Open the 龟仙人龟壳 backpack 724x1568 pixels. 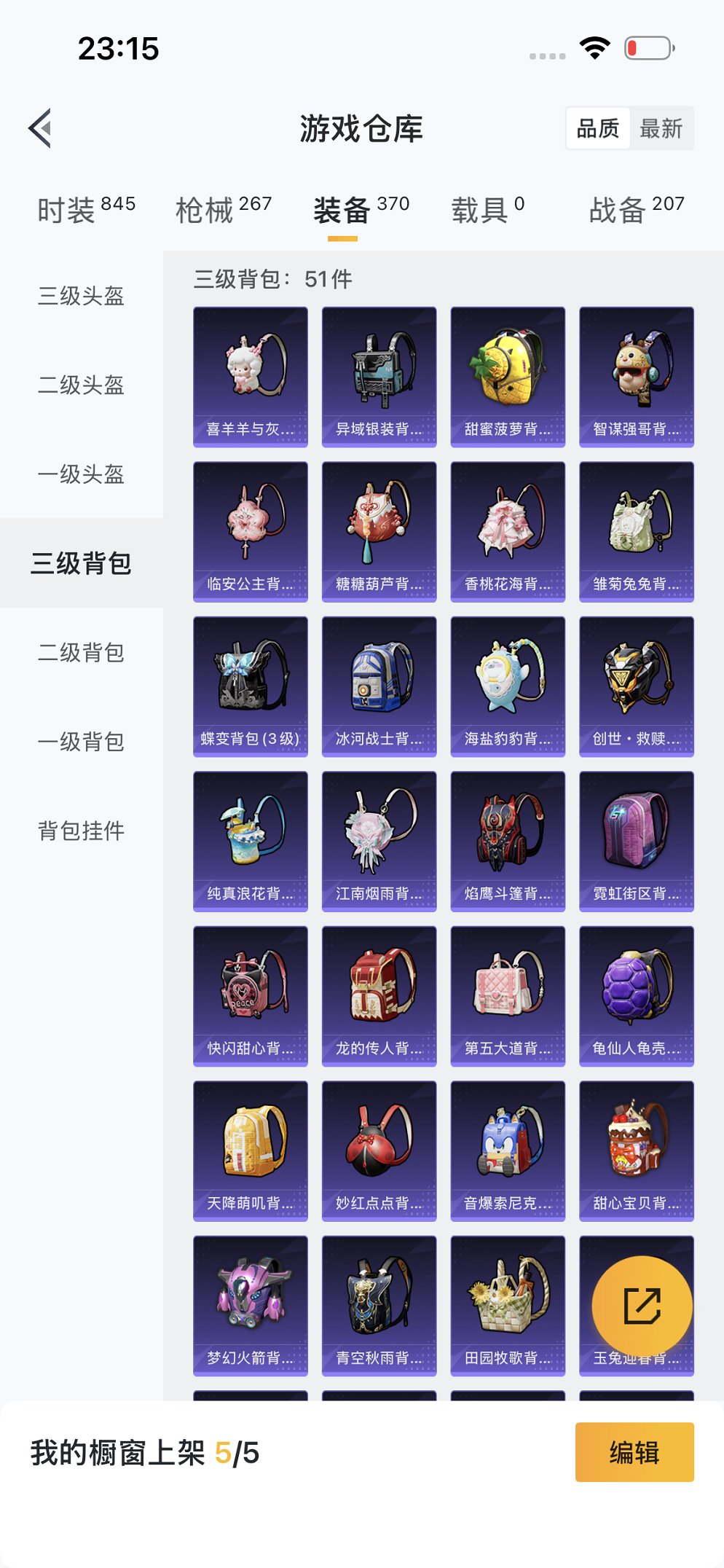point(636,996)
